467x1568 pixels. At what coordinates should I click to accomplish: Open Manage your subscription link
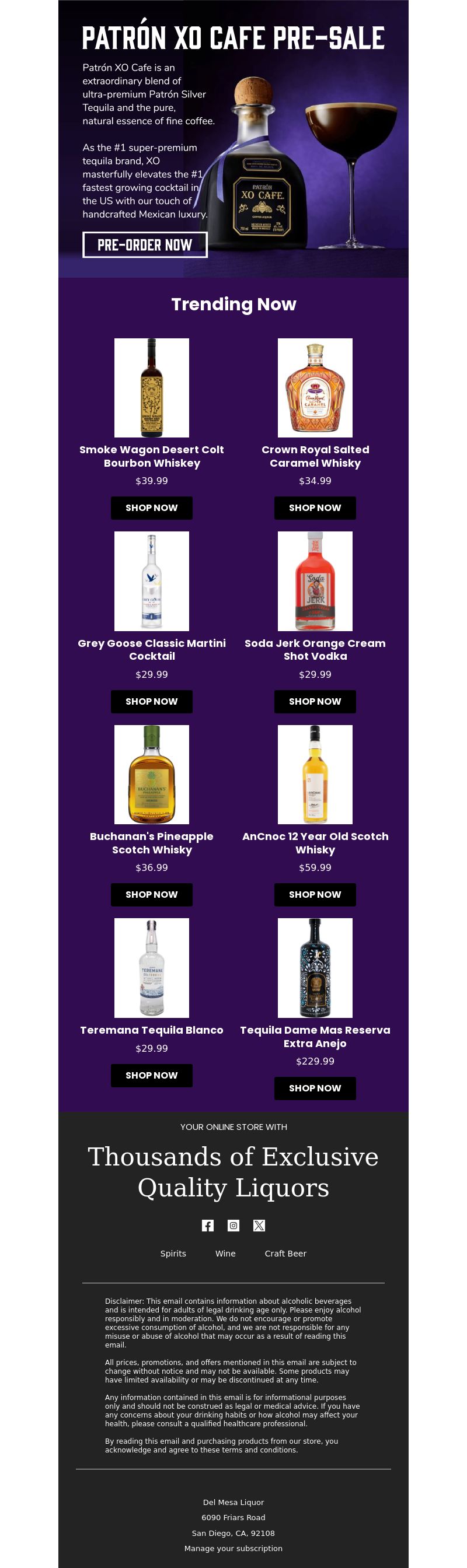coord(233,1548)
